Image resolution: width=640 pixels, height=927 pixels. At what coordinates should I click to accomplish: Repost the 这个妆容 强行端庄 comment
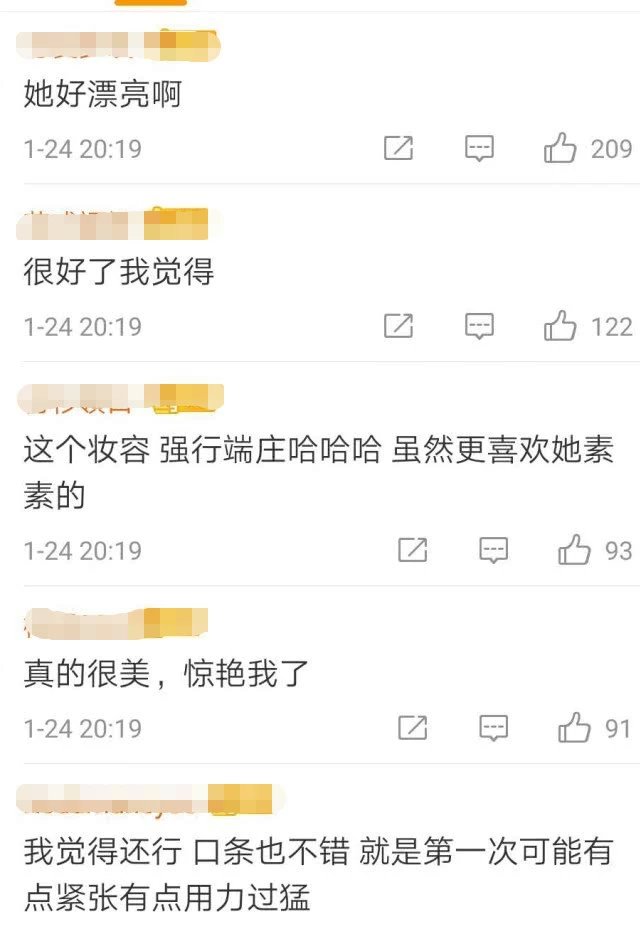[x=412, y=550]
